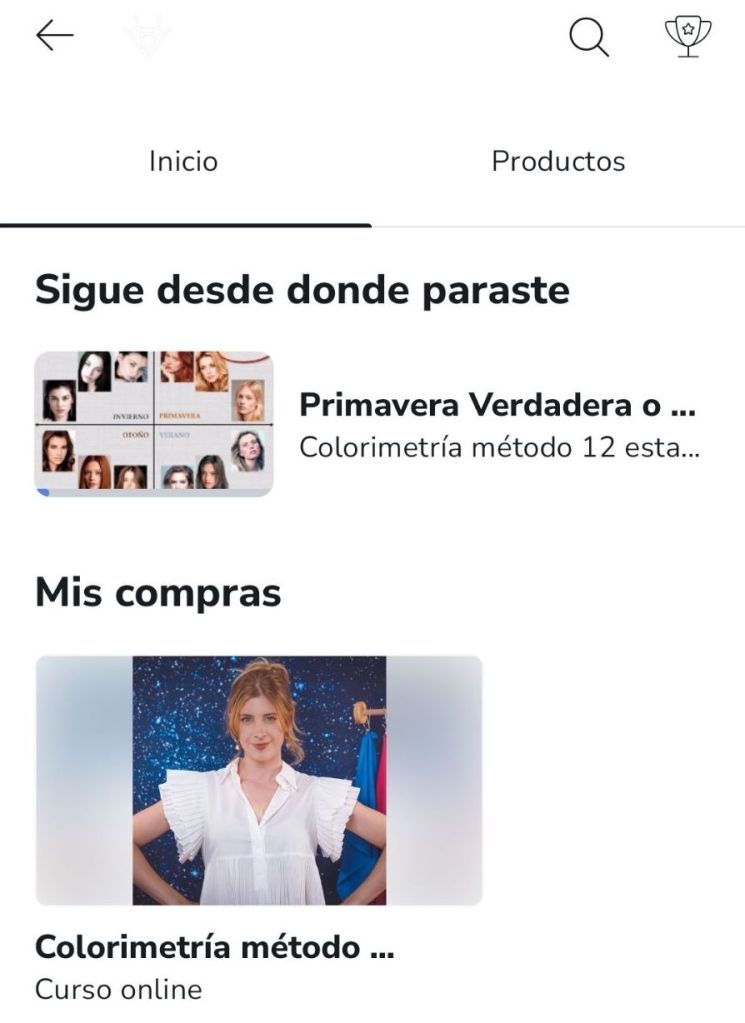Open the trophy achievements icon

[x=688, y=37]
